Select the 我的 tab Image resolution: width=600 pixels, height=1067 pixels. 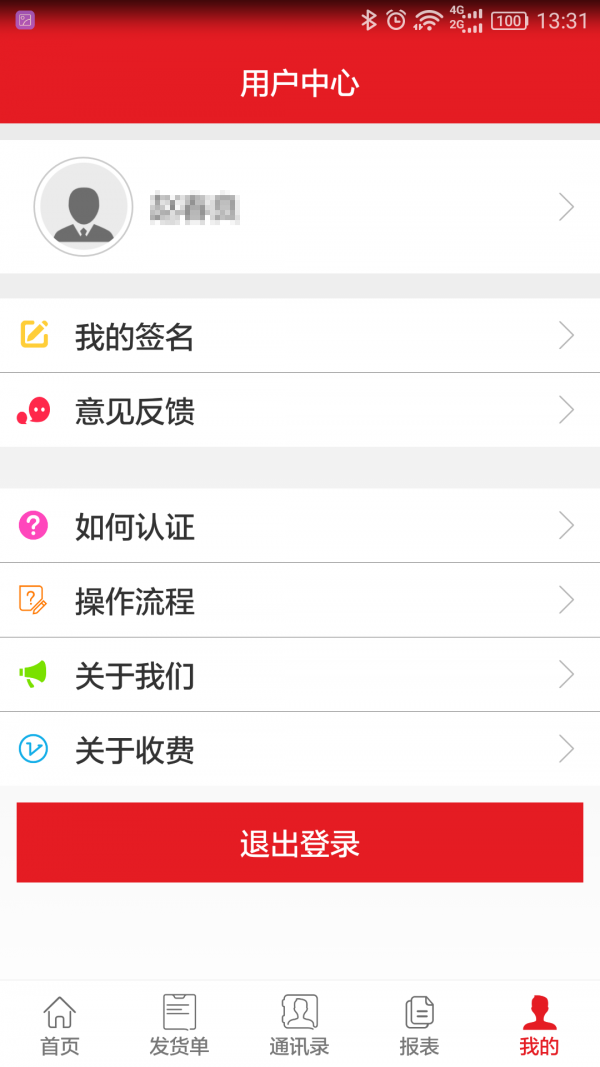tap(540, 1024)
